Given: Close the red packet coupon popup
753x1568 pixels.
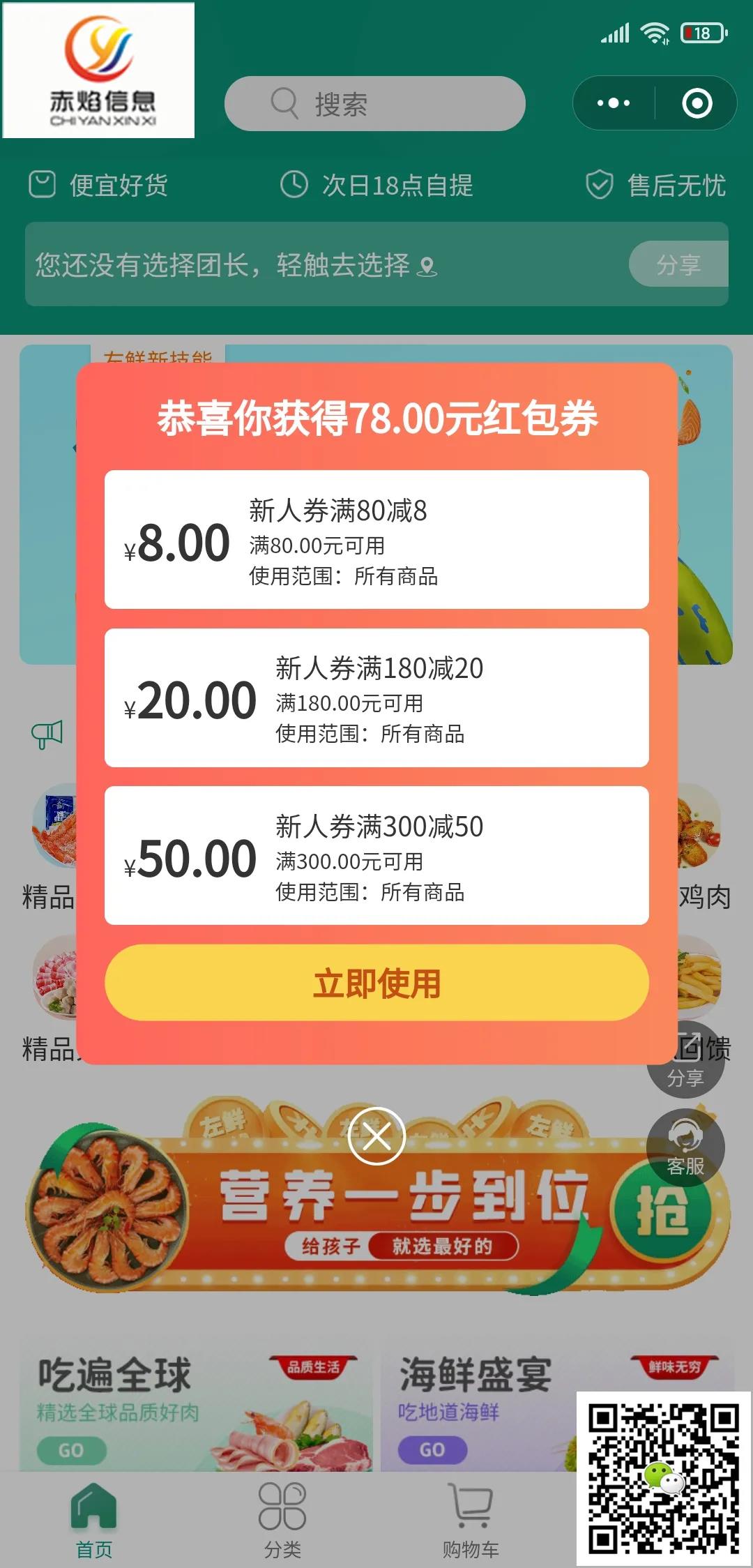Looking at the screenshot, I should click(376, 1136).
